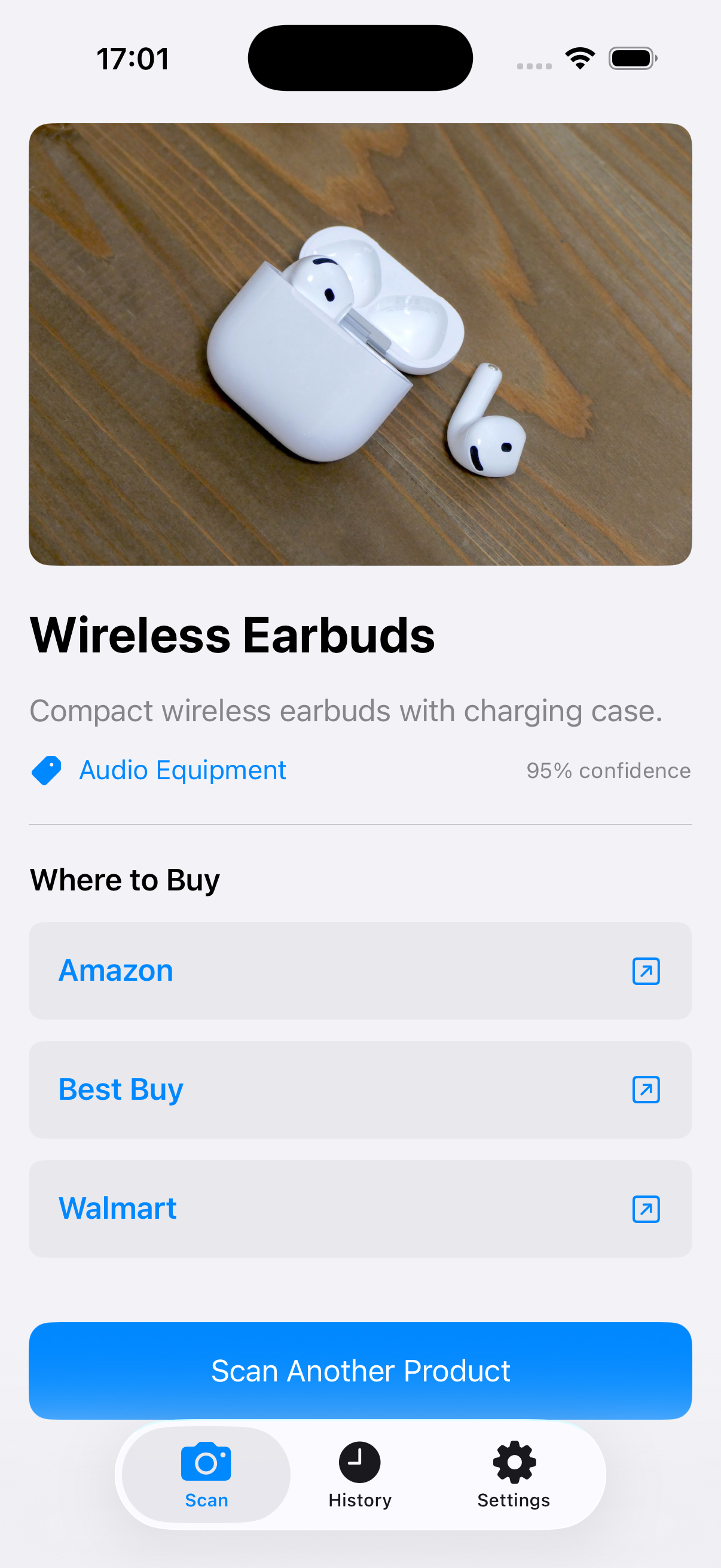Viewport: 721px width, 1568px height.
Task: Open the Amazon store link
Action: (x=360, y=970)
